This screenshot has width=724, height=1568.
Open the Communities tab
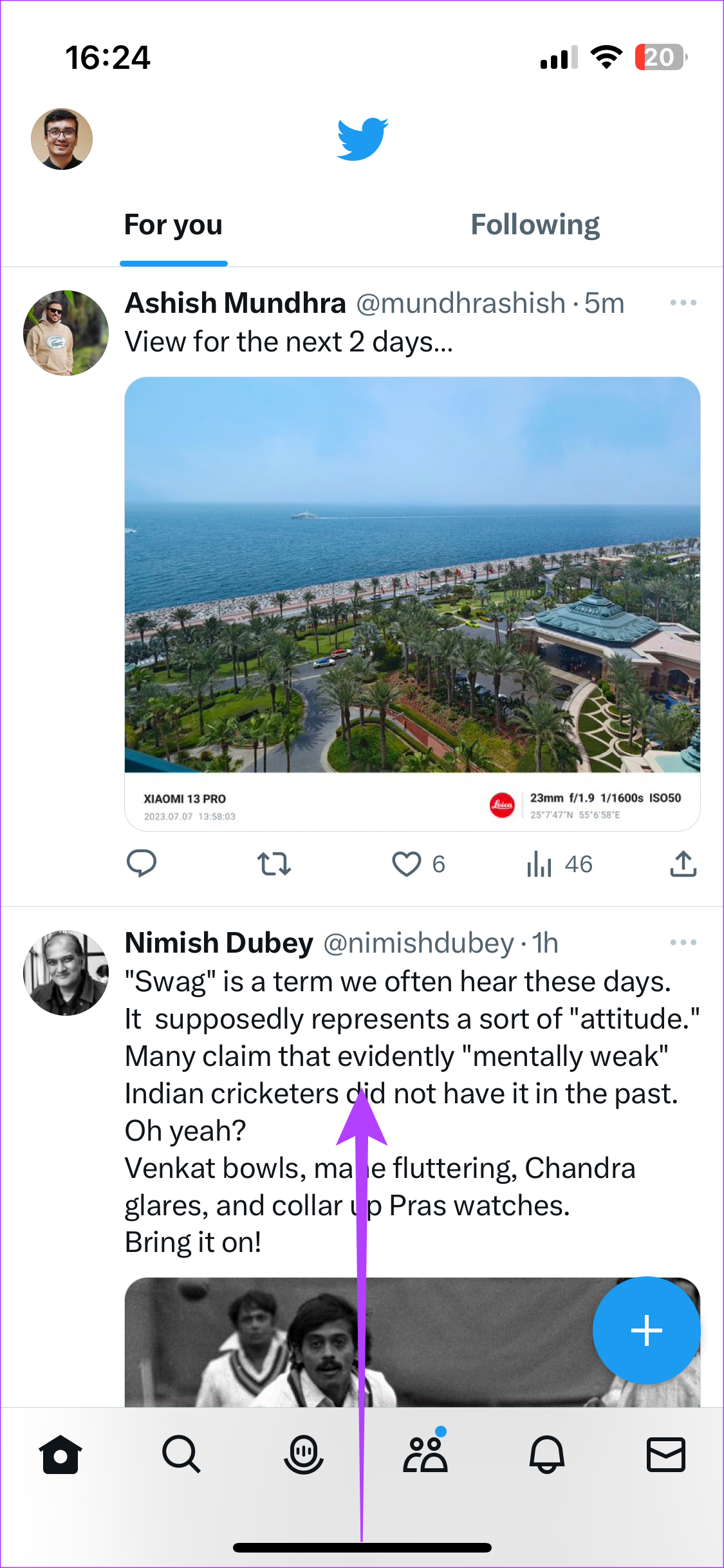425,1453
